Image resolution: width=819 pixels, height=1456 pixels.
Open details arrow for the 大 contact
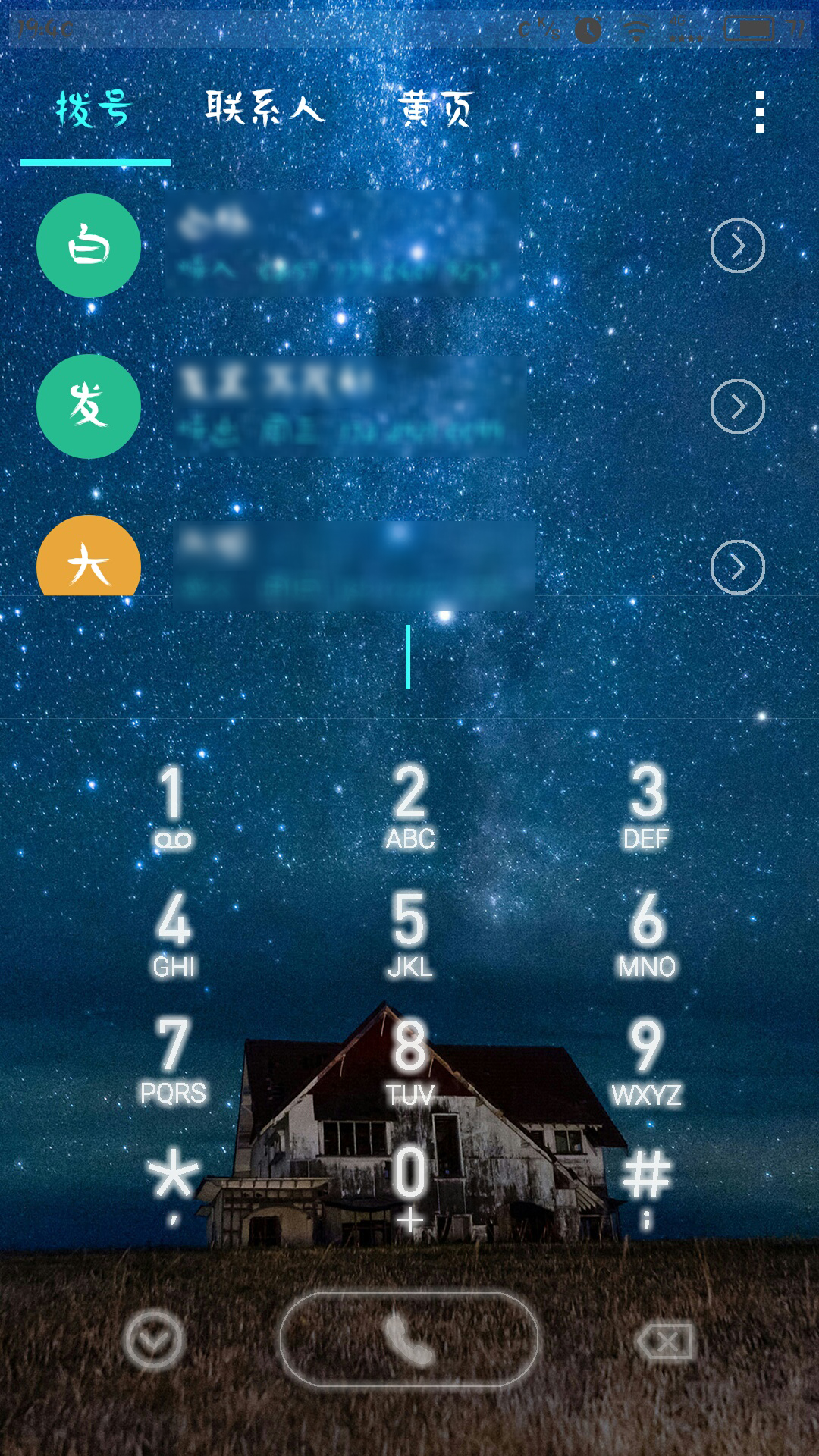[737, 567]
